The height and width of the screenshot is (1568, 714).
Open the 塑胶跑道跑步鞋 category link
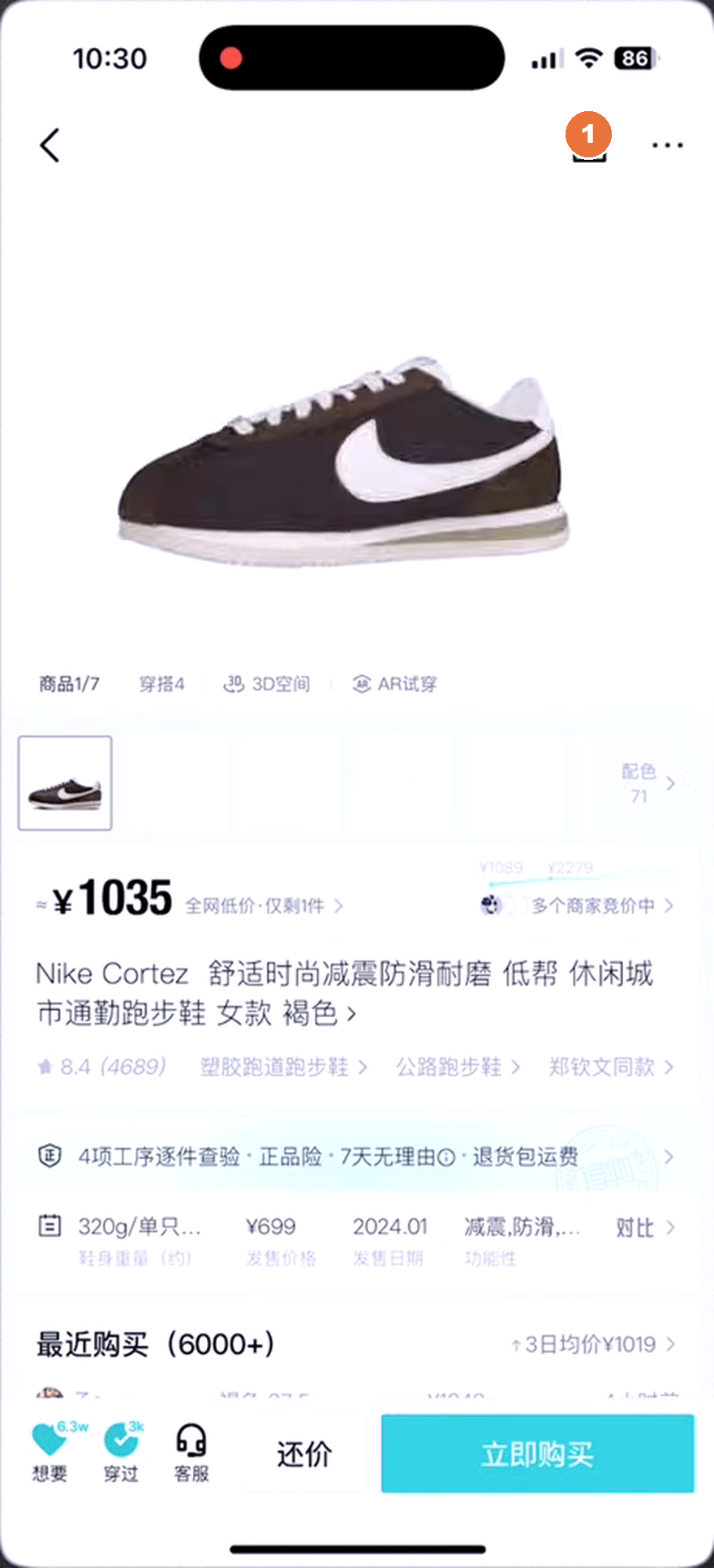tap(283, 1067)
